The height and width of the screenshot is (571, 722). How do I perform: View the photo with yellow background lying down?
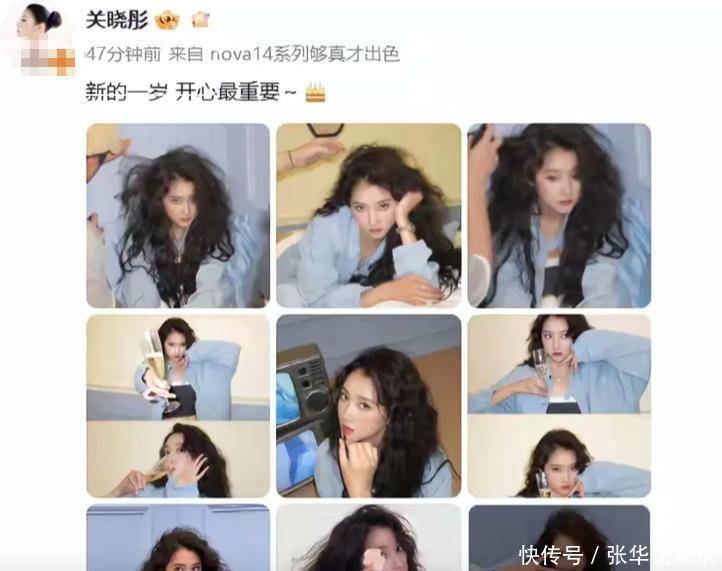tap(368, 214)
